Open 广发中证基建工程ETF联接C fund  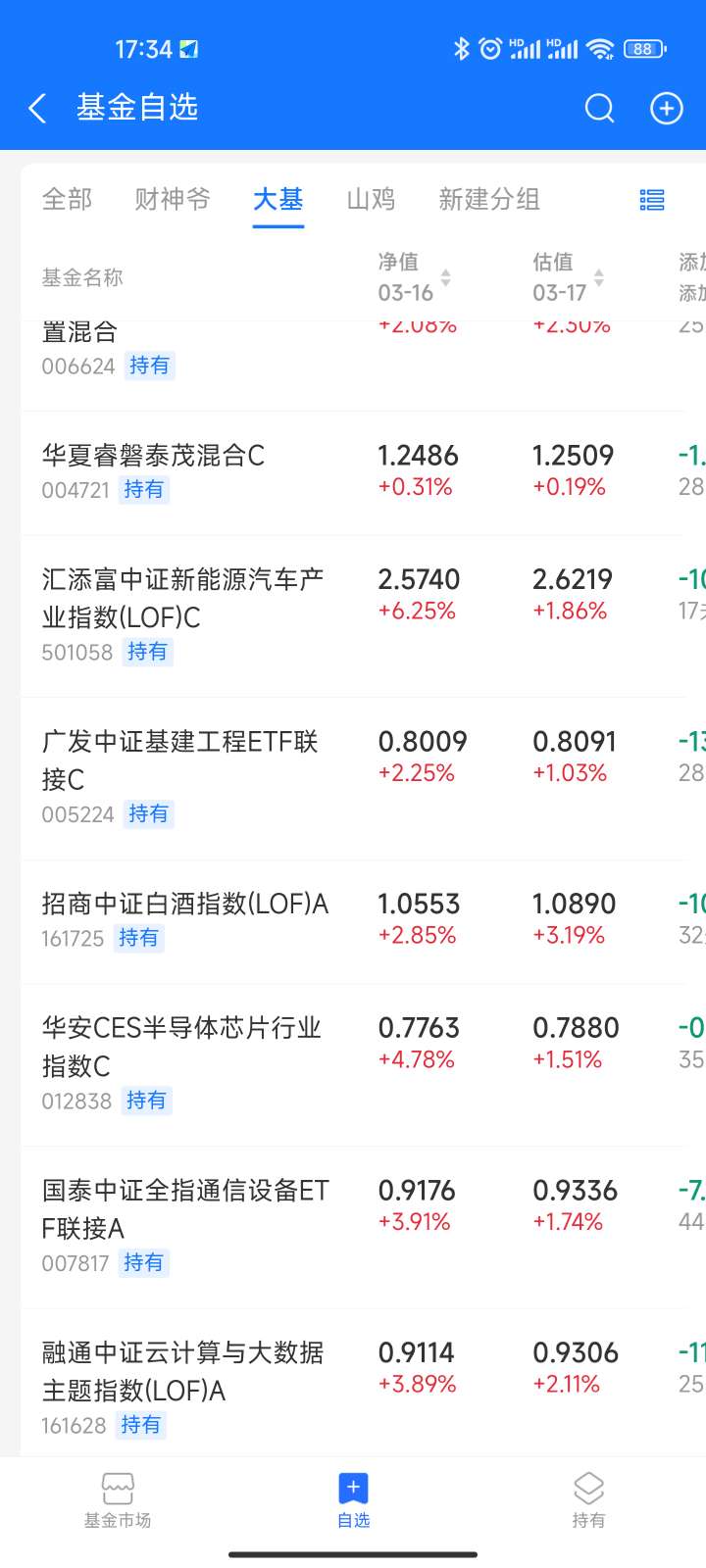coord(353,779)
